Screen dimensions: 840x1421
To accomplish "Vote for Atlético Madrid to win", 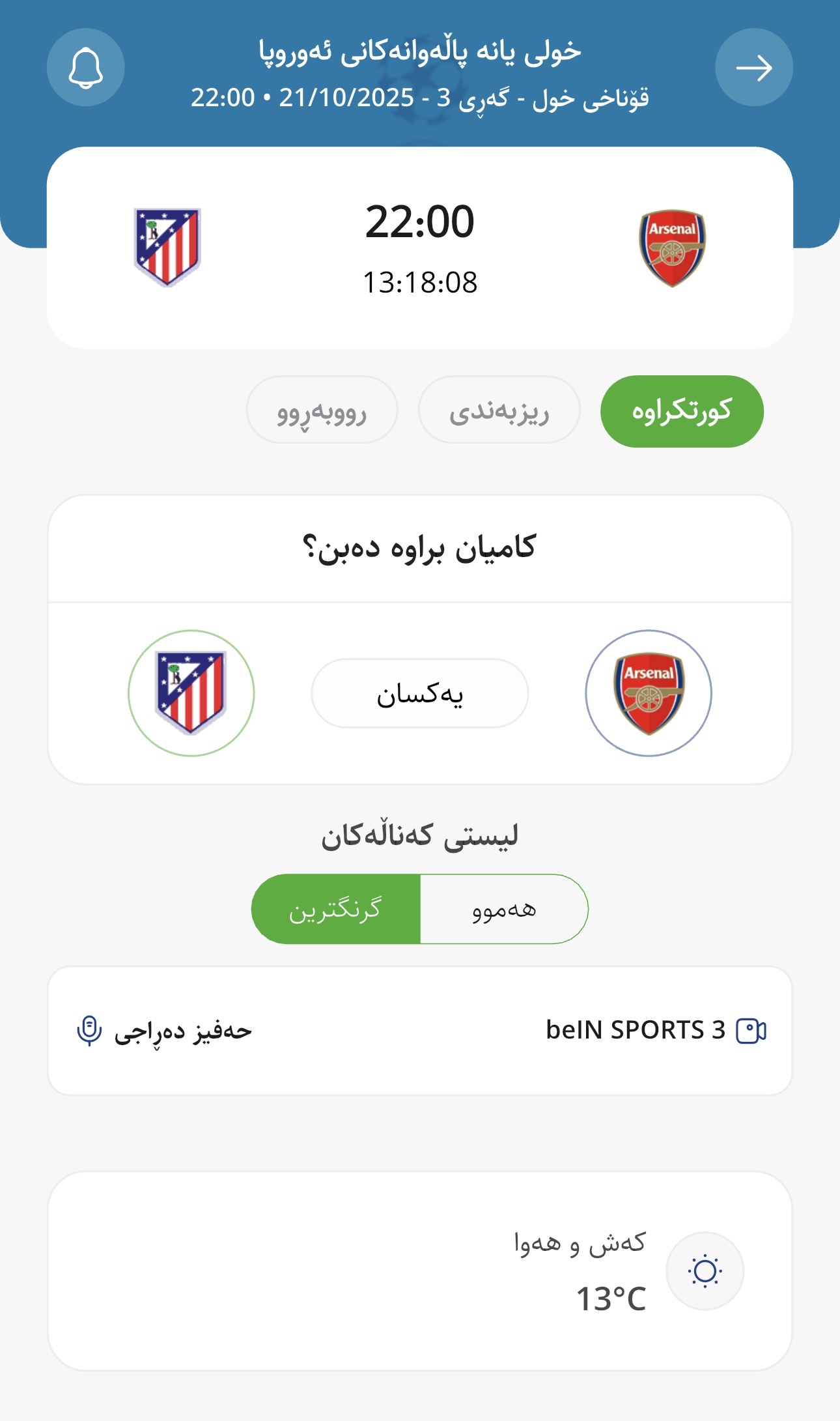I will 191,693.
